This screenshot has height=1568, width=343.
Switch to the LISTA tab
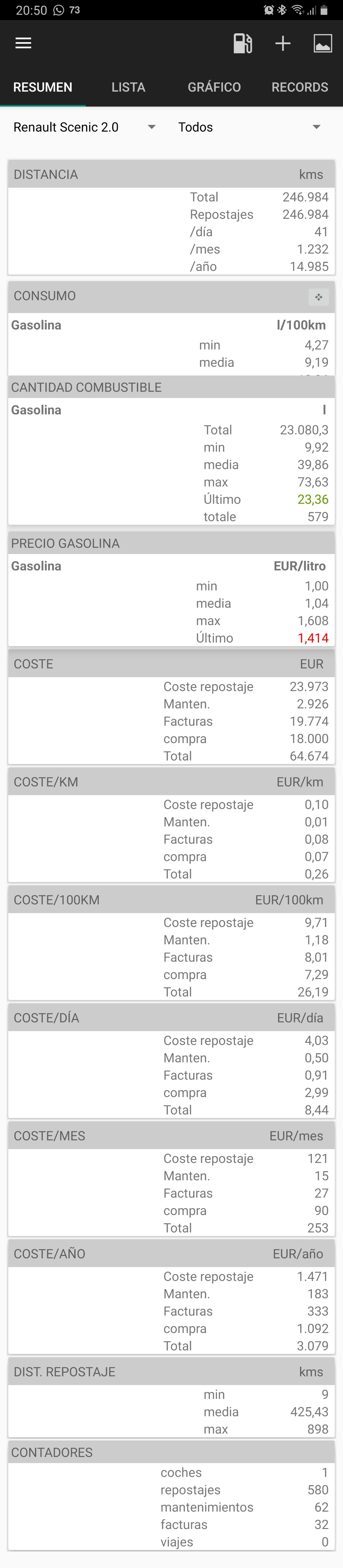click(128, 87)
